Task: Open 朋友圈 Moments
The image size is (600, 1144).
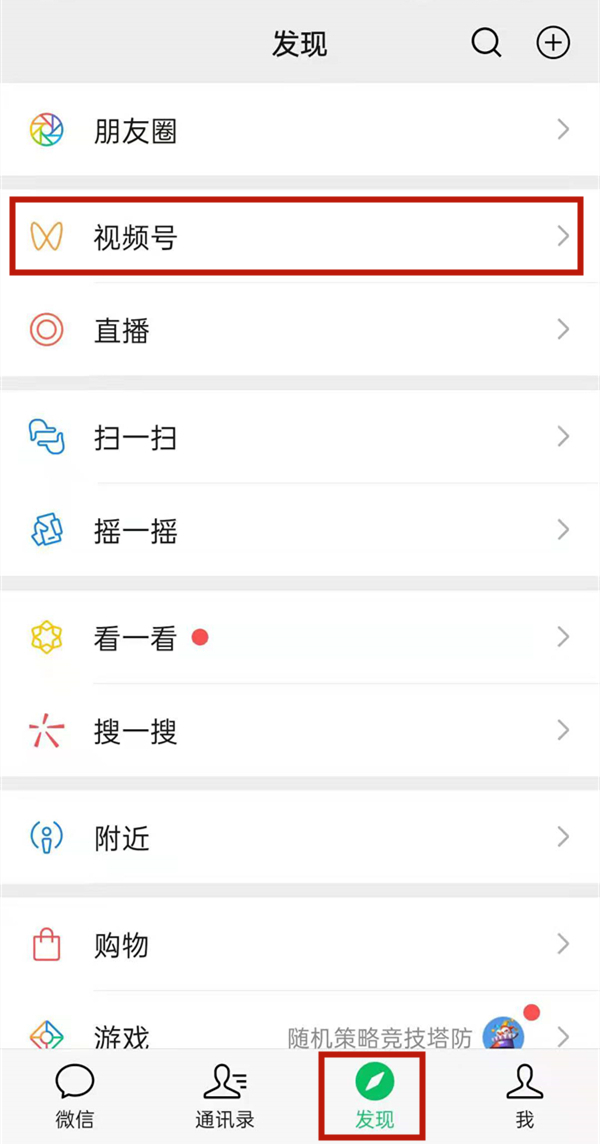Action: point(300,130)
